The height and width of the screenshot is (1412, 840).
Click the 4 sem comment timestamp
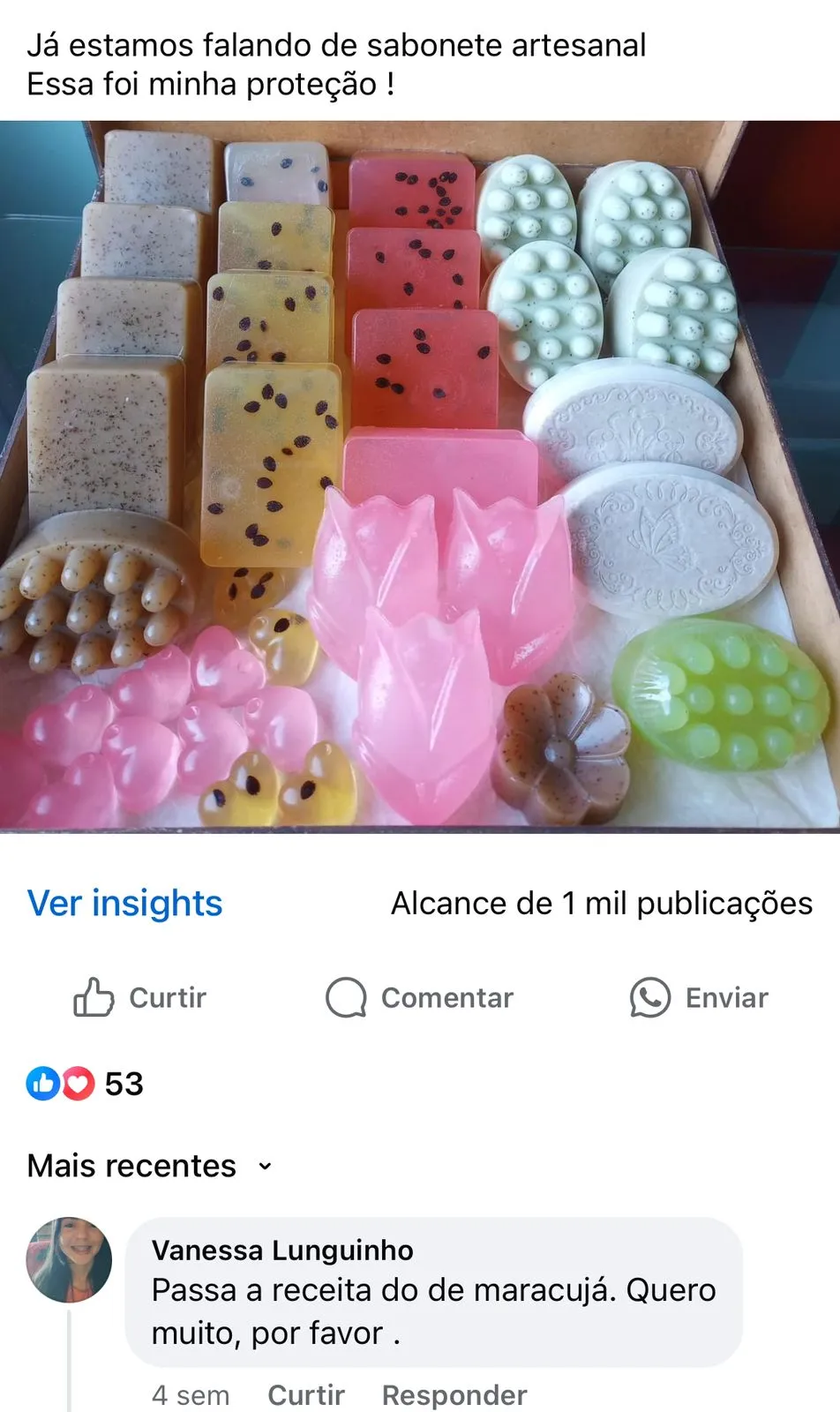point(189,1394)
